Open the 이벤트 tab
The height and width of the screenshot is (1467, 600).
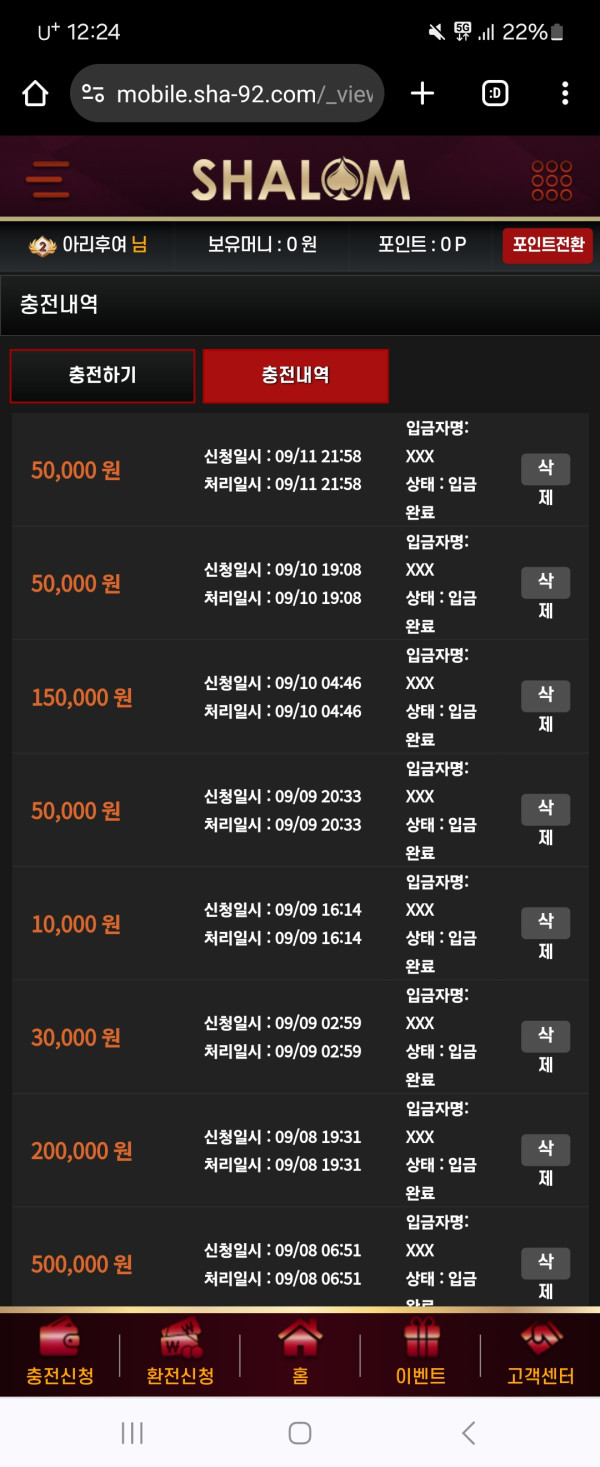point(420,1354)
